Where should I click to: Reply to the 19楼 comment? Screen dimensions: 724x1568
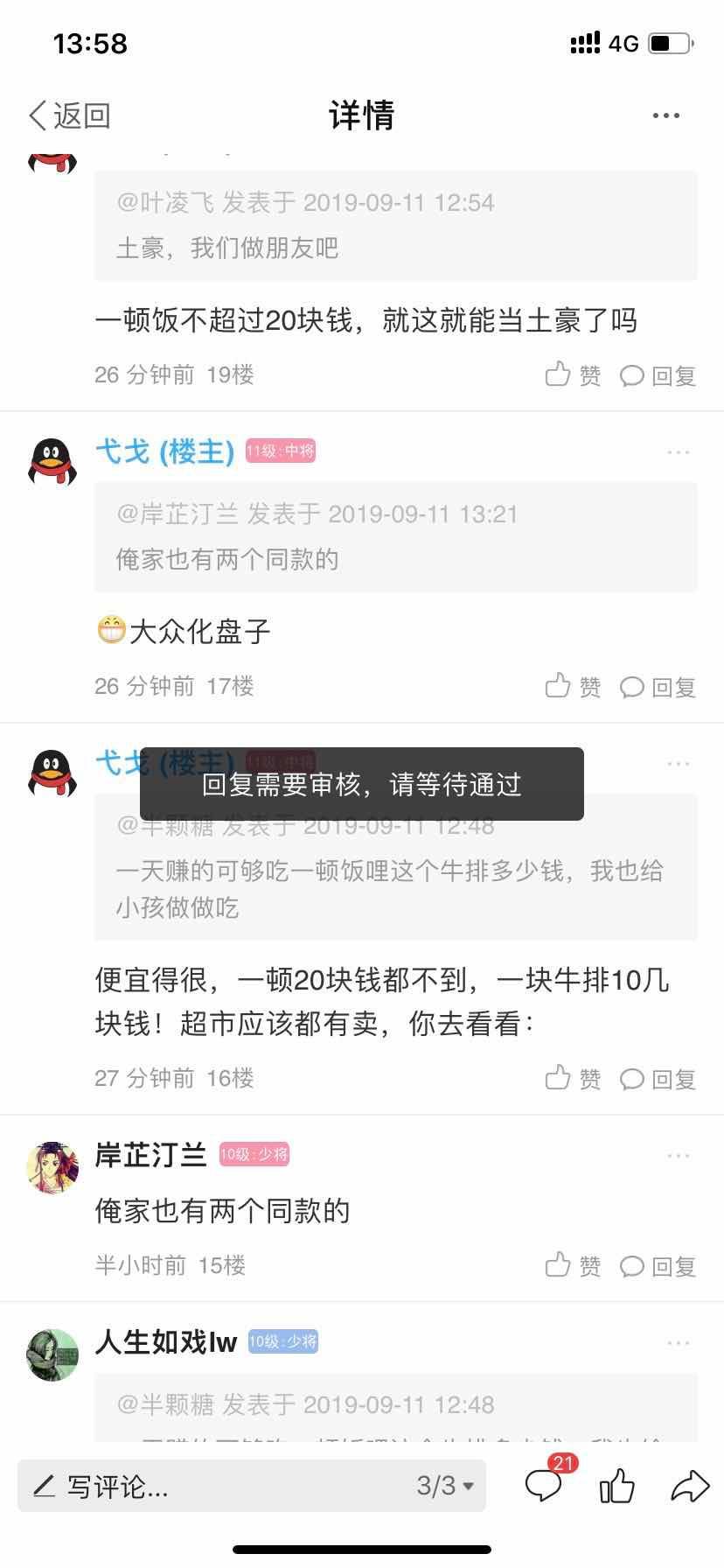click(658, 375)
